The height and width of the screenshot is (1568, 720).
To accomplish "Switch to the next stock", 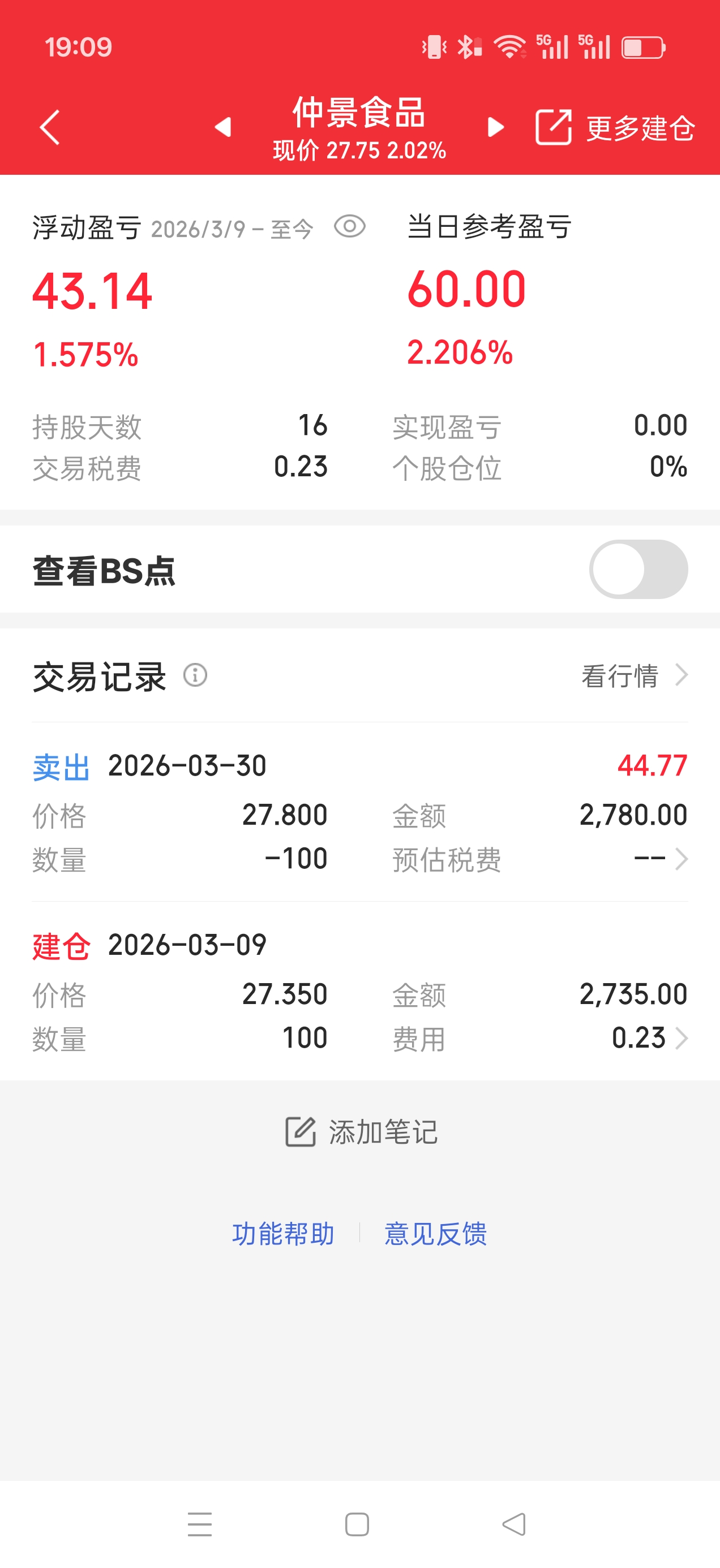I will [496, 127].
